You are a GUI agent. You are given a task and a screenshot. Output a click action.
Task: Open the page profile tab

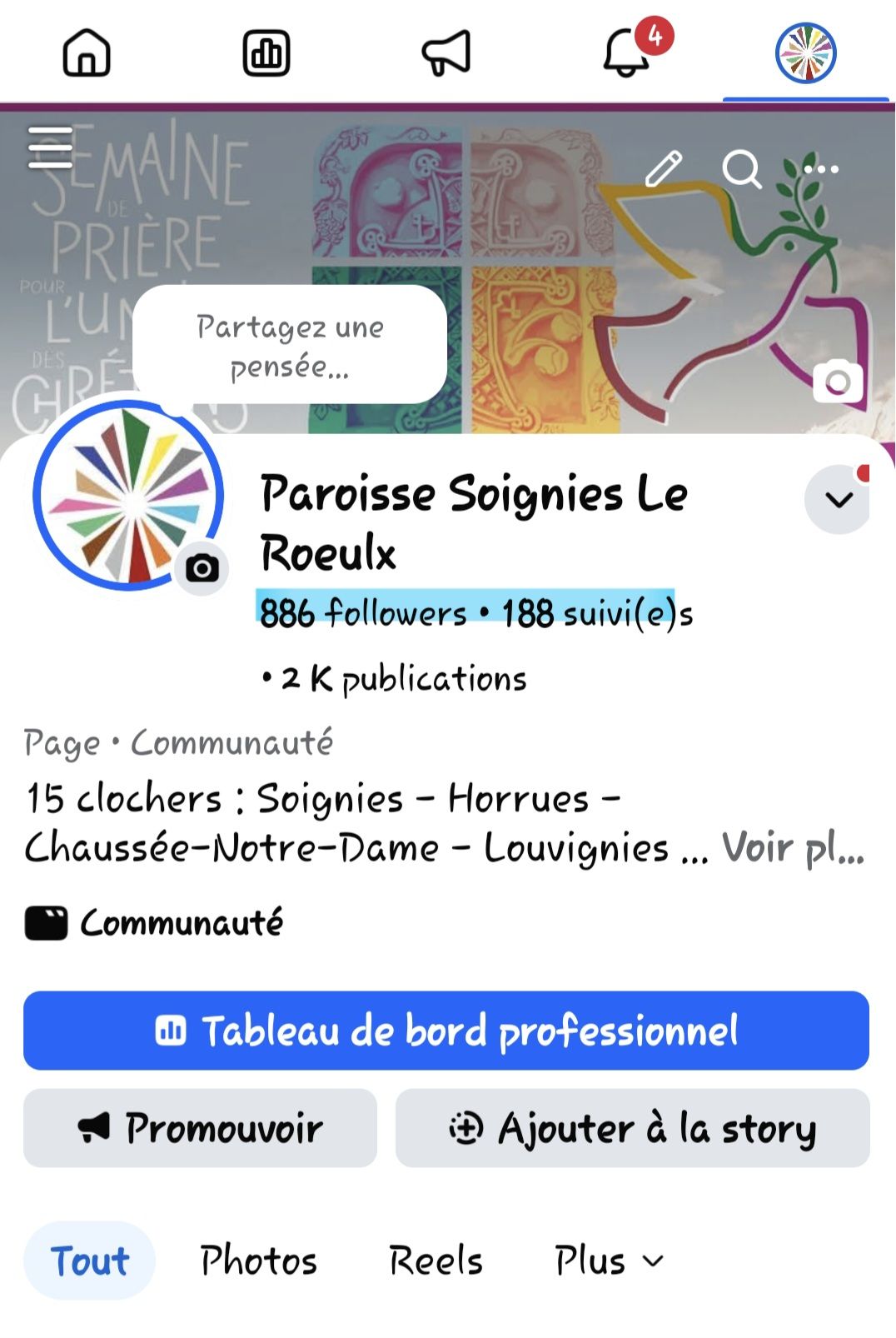805,53
